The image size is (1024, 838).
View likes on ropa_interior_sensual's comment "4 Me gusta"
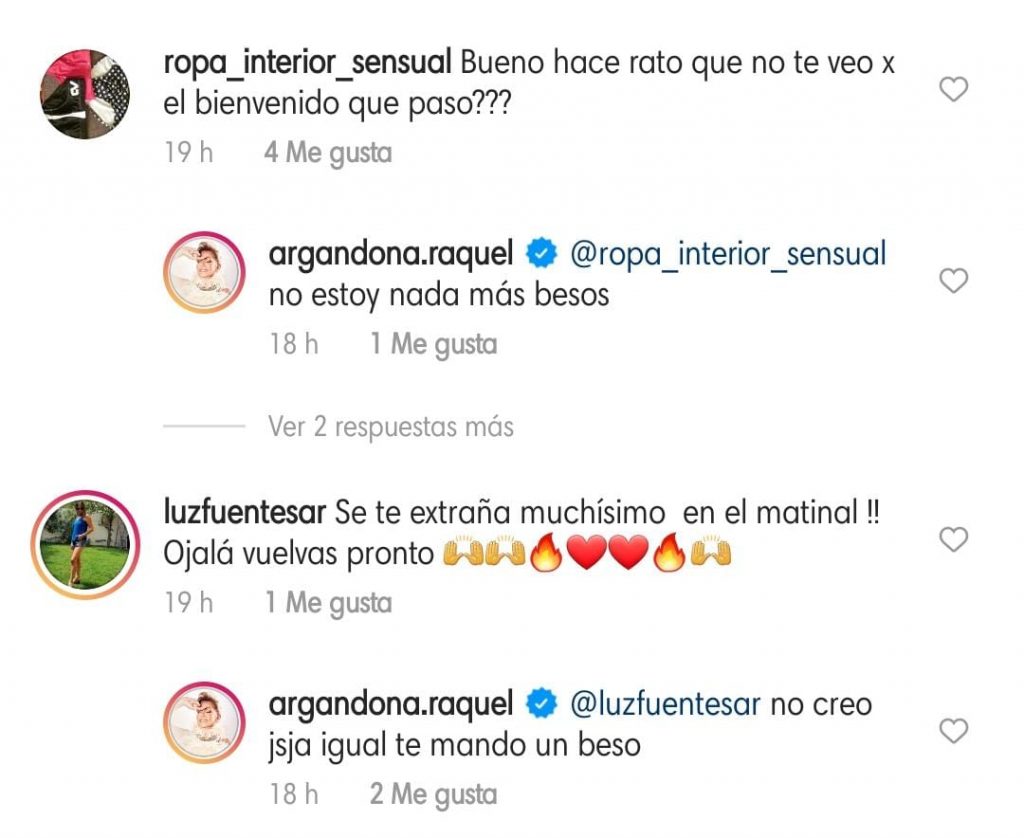[328, 153]
